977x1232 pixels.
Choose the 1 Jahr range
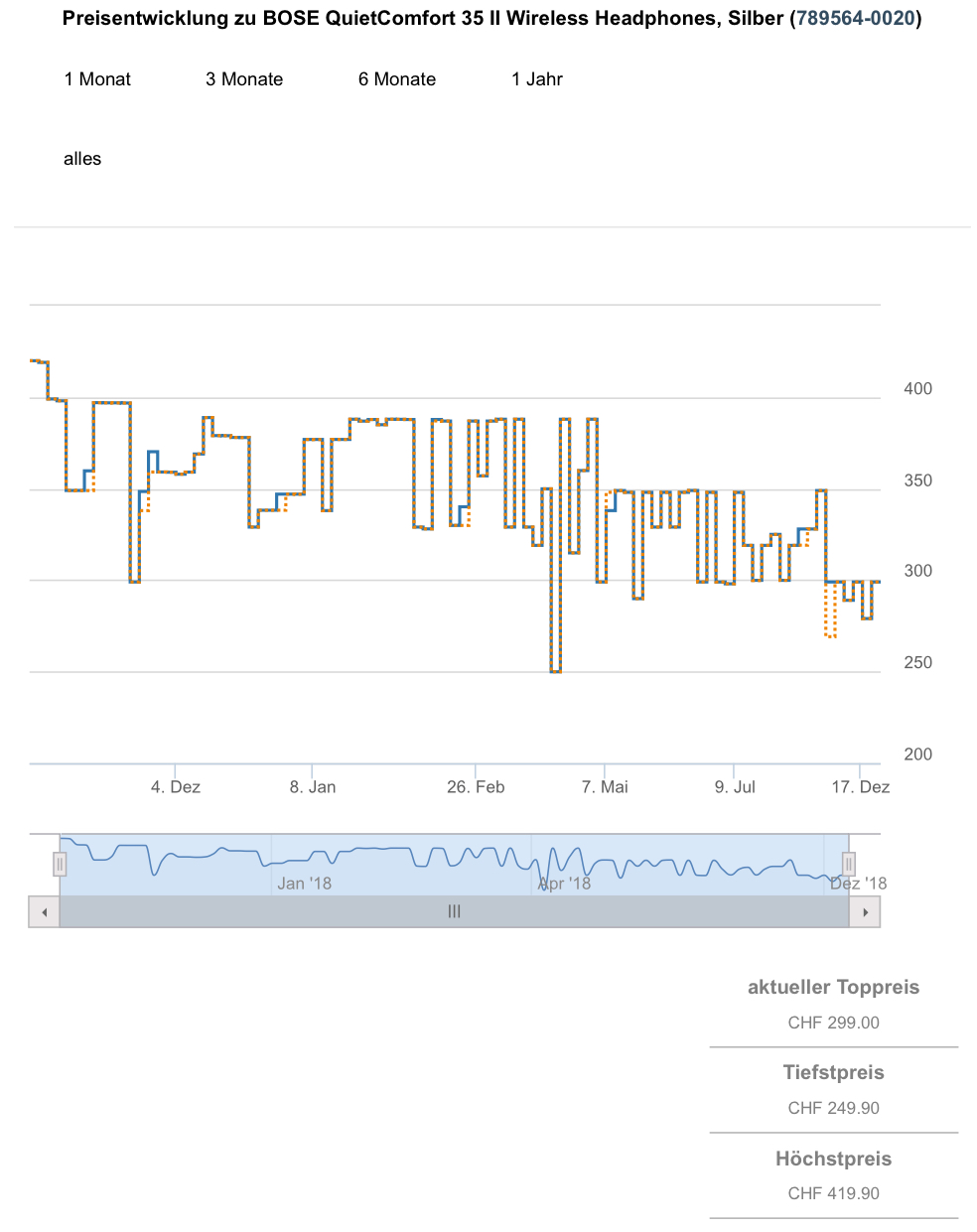pyautogui.click(x=537, y=79)
